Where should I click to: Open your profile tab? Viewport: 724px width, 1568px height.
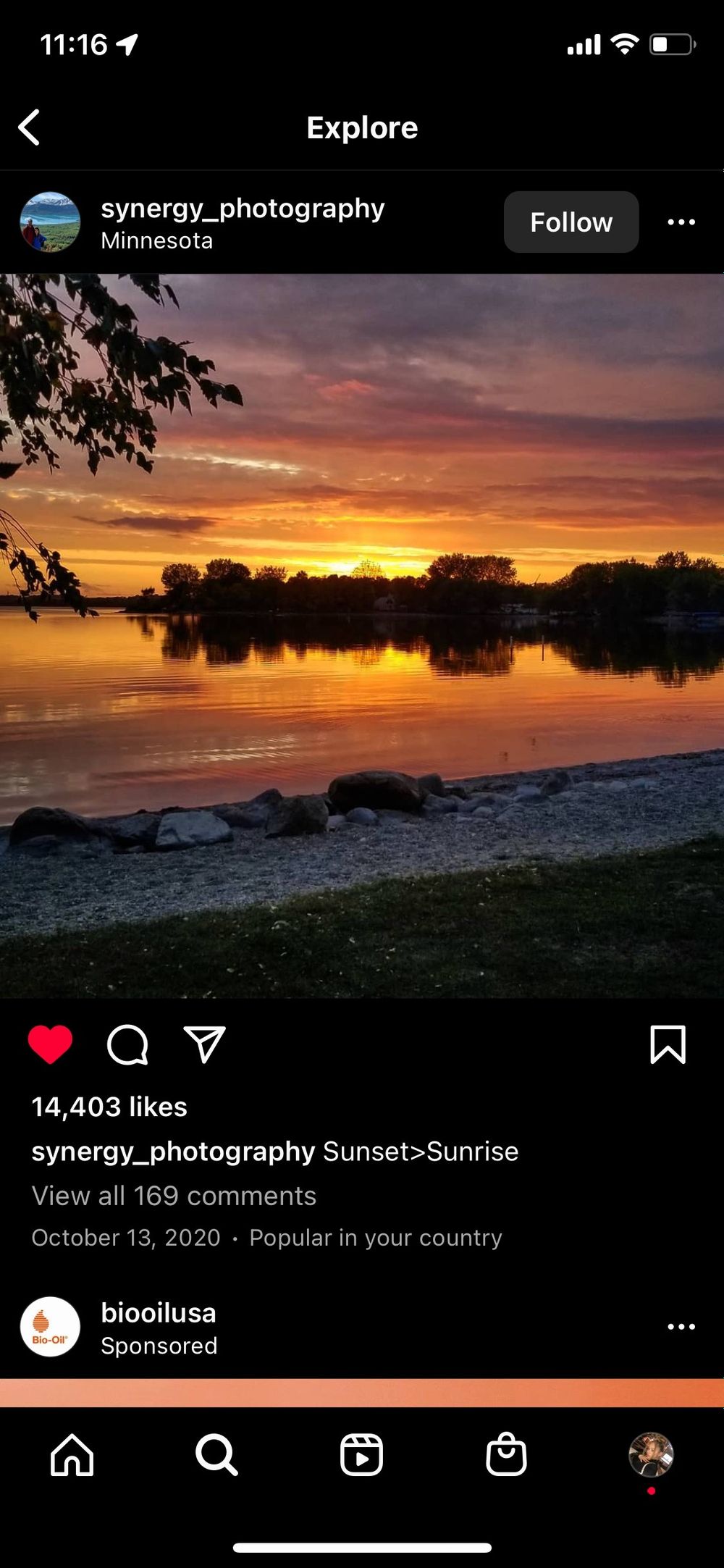[651, 1454]
